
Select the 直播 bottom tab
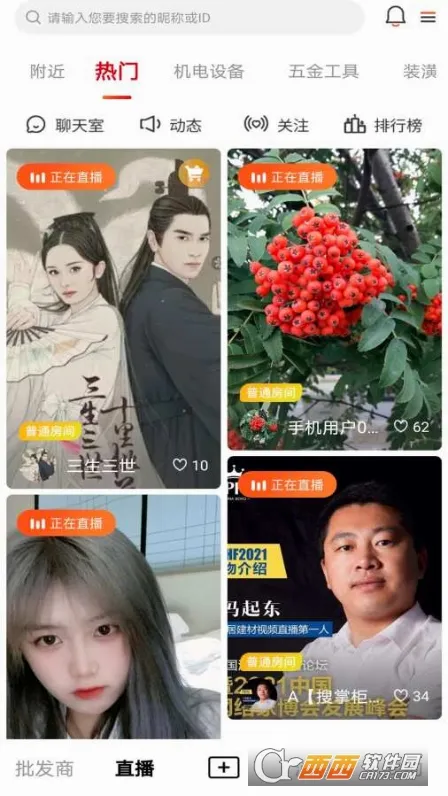tap(135, 768)
